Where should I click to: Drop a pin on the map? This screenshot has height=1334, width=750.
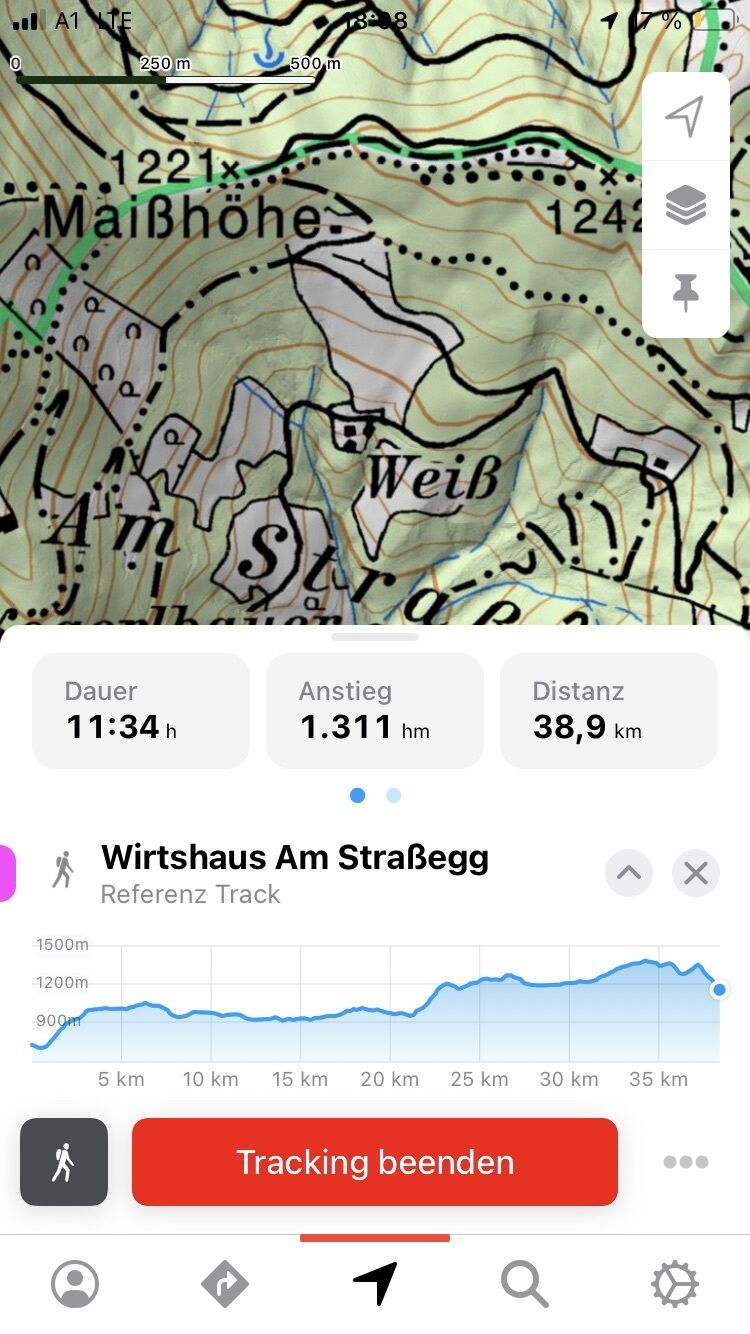pyautogui.click(x=685, y=293)
